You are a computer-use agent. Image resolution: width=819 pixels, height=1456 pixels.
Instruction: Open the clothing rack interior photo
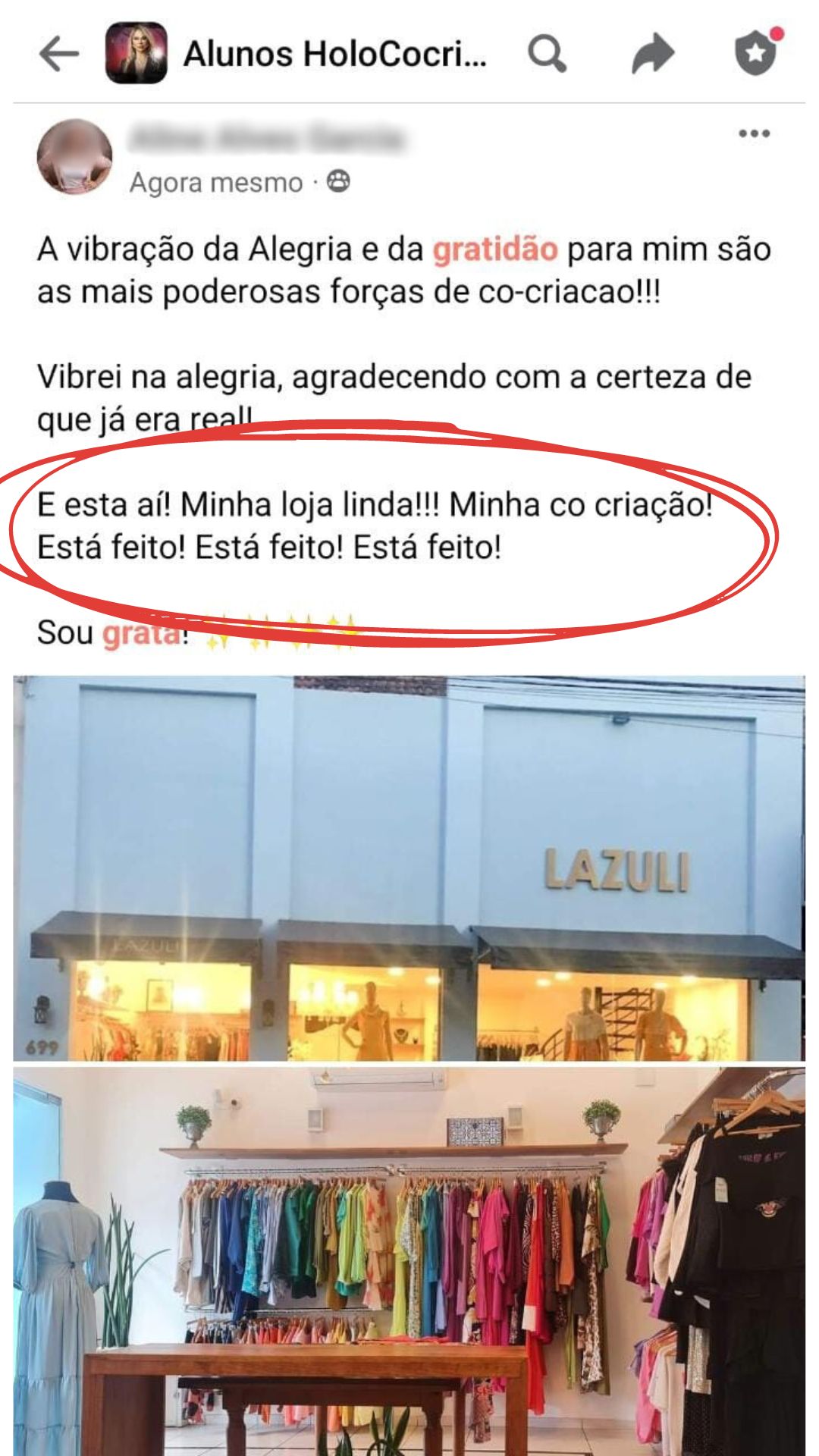[x=409, y=1260]
